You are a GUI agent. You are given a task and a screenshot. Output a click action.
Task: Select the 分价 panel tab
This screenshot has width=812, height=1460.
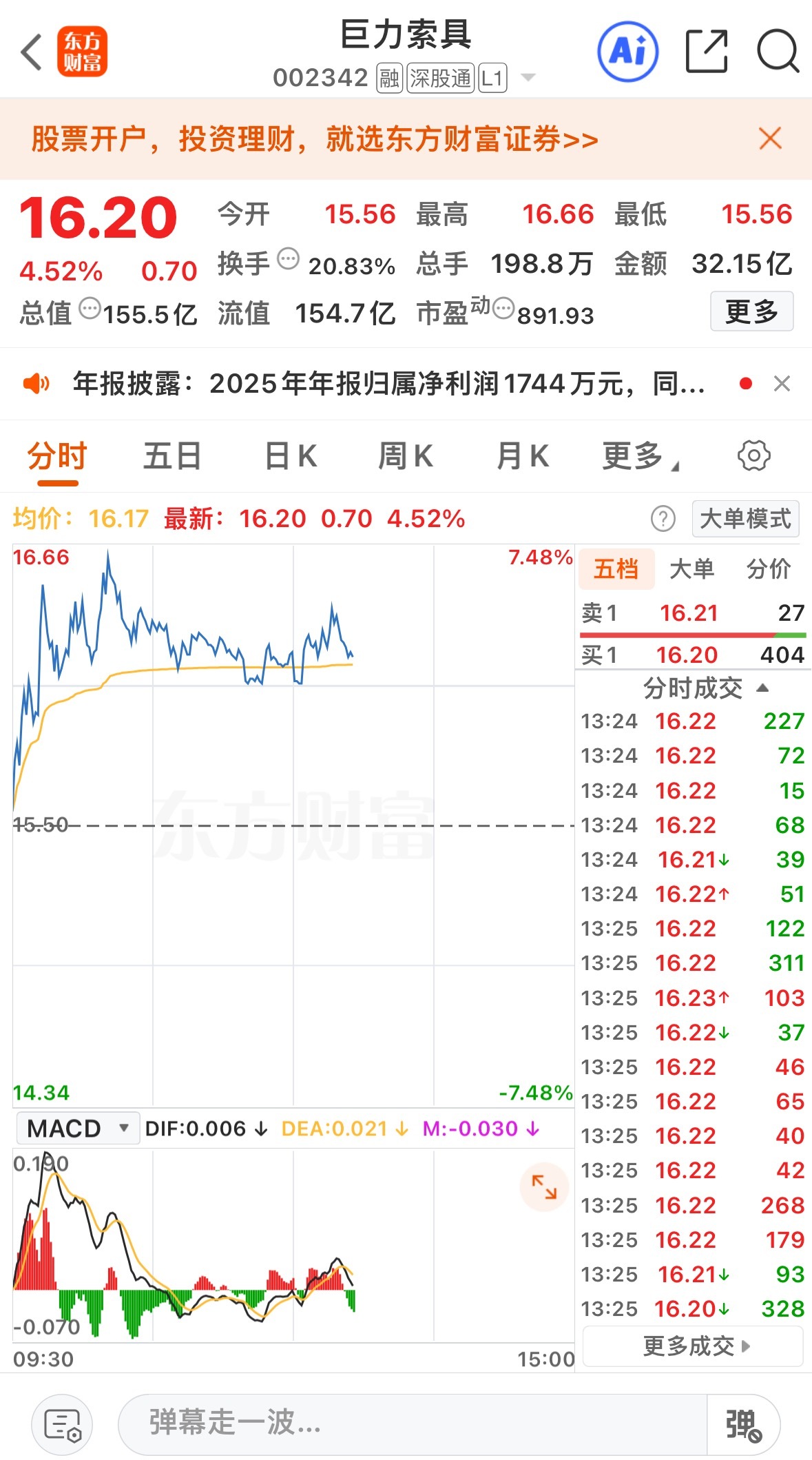[769, 568]
